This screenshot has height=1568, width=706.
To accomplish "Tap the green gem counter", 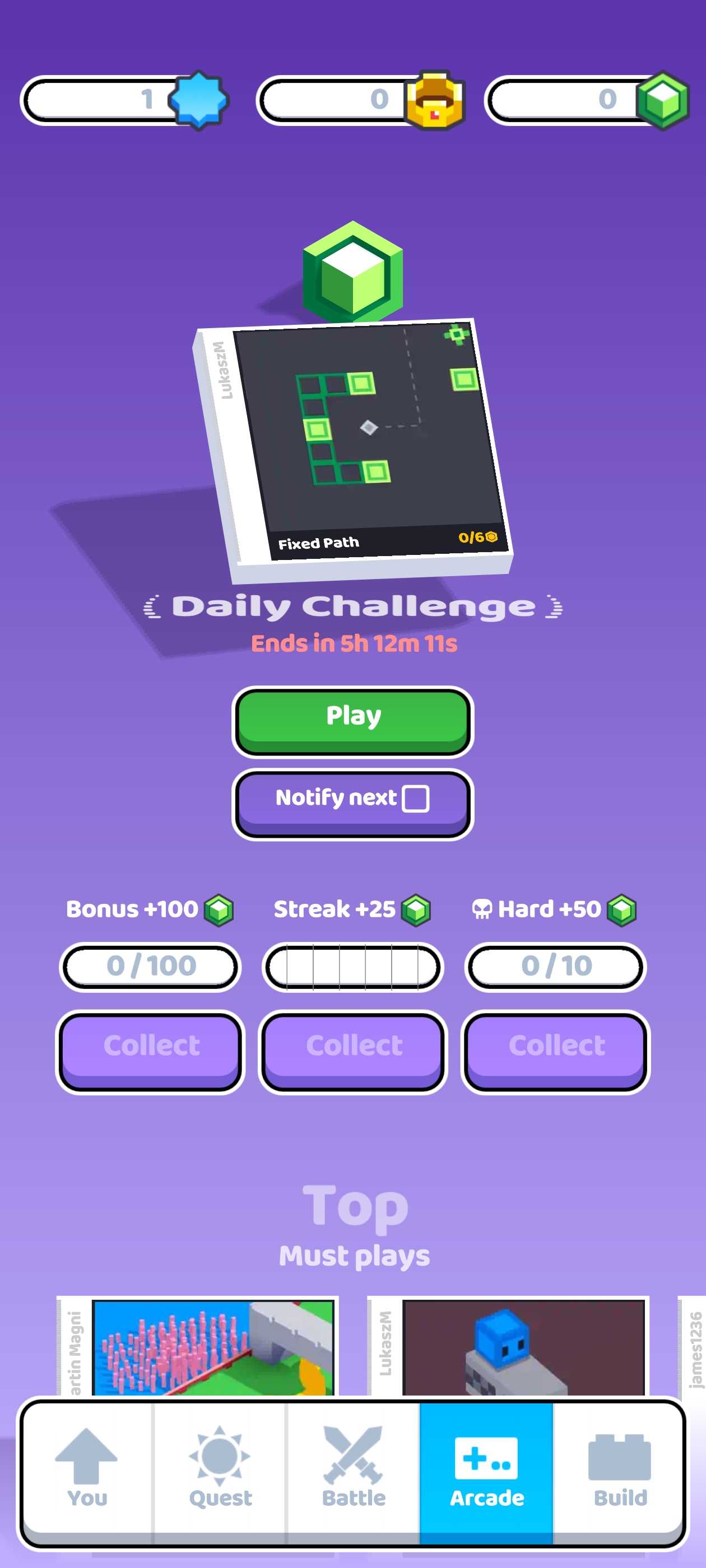I will [x=588, y=100].
